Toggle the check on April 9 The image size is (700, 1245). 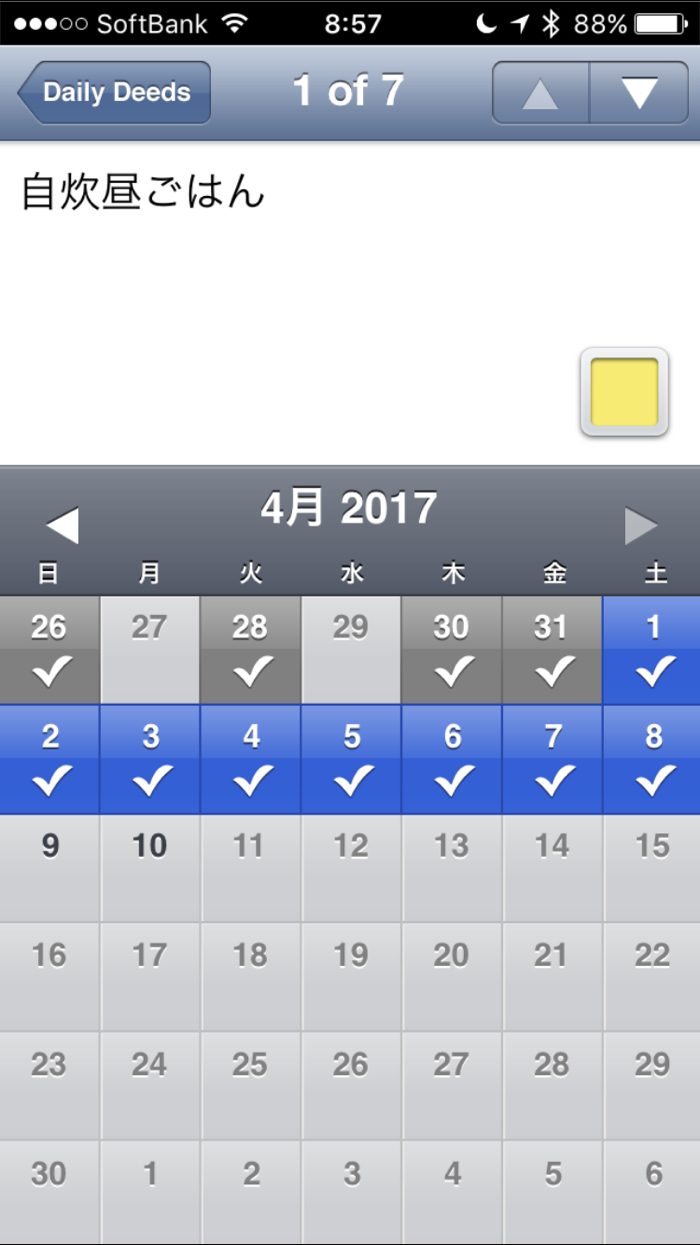click(50, 867)
